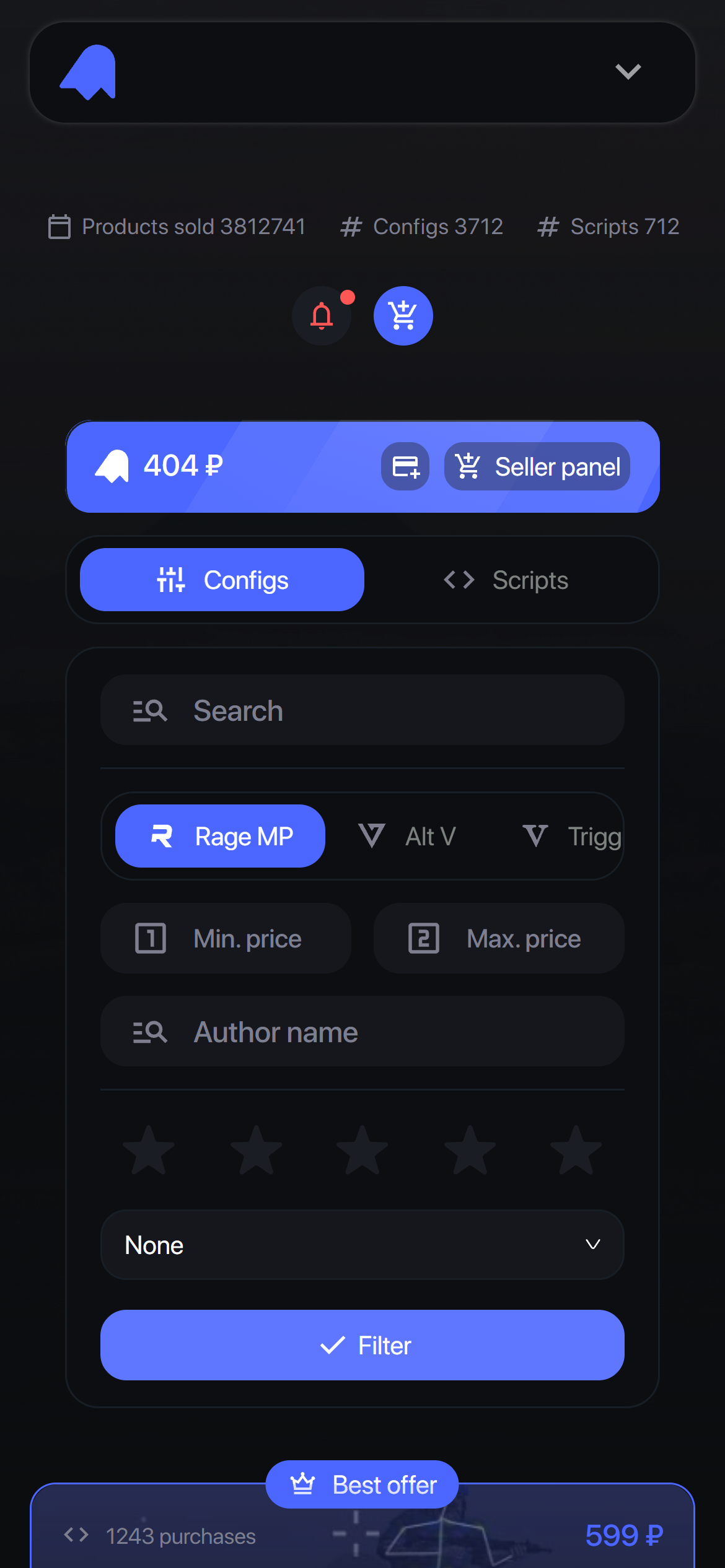Image resolution: width=725 pixels, height=1568 pixels.
Task: Select the Alt V platform filter
Action: [x=408, y=835]
